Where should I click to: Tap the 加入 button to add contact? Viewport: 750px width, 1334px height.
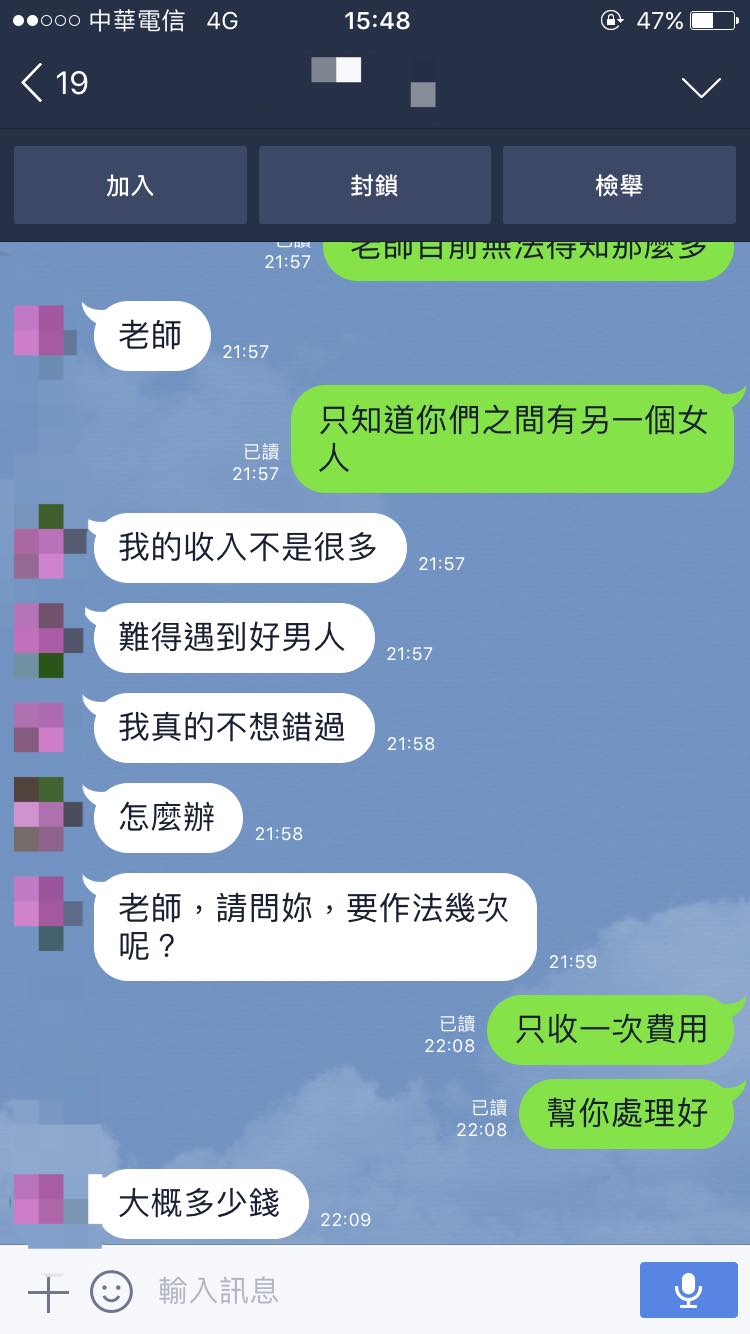pyautogui.click(x=130, y=185)
